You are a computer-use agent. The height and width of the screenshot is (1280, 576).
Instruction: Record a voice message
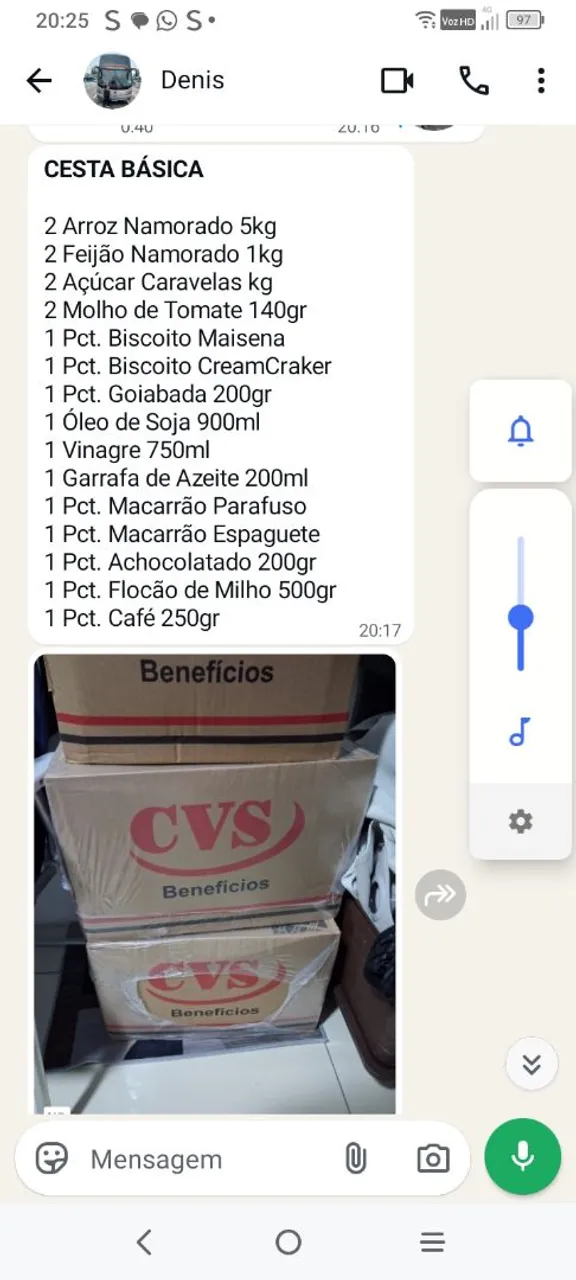[x=523, y=1157]
